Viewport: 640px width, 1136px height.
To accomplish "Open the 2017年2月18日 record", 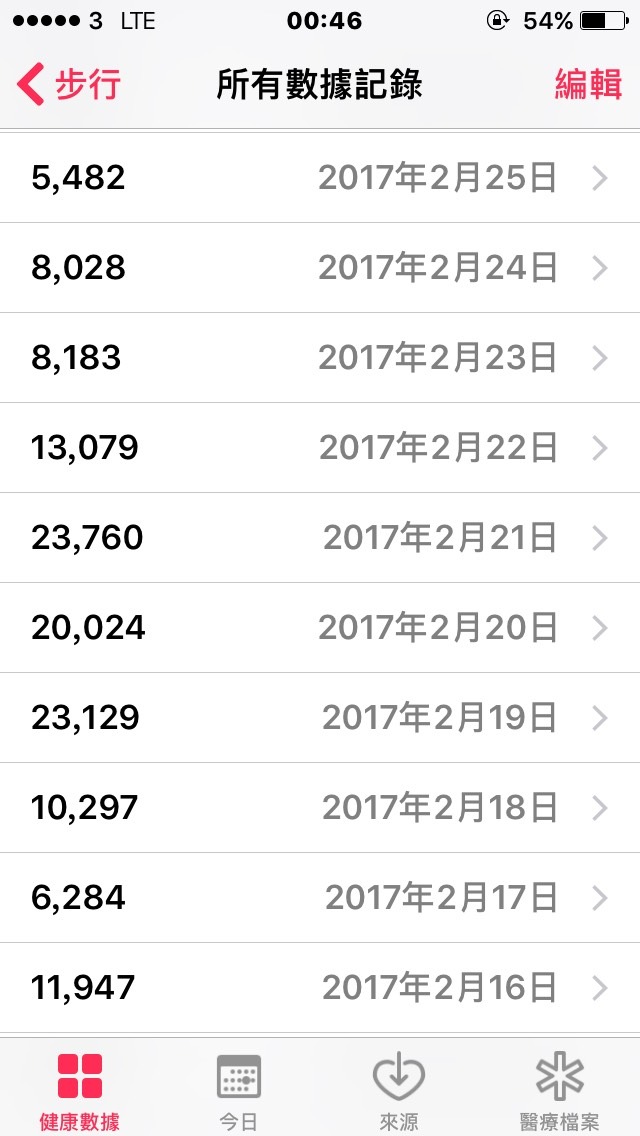I will click(320, 808).
